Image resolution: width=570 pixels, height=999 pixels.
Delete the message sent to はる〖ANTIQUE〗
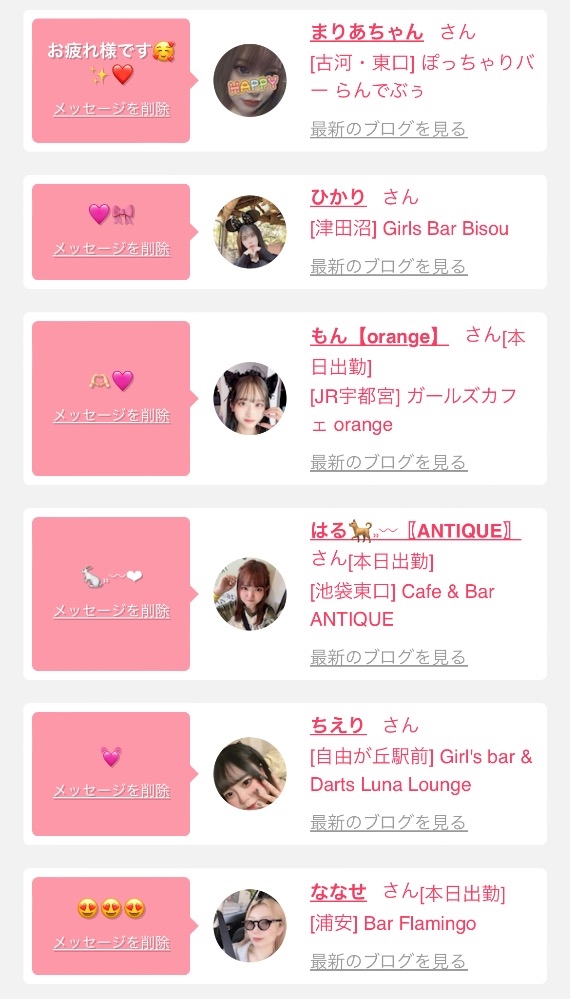pyautogui.click(x=111, y=611)
